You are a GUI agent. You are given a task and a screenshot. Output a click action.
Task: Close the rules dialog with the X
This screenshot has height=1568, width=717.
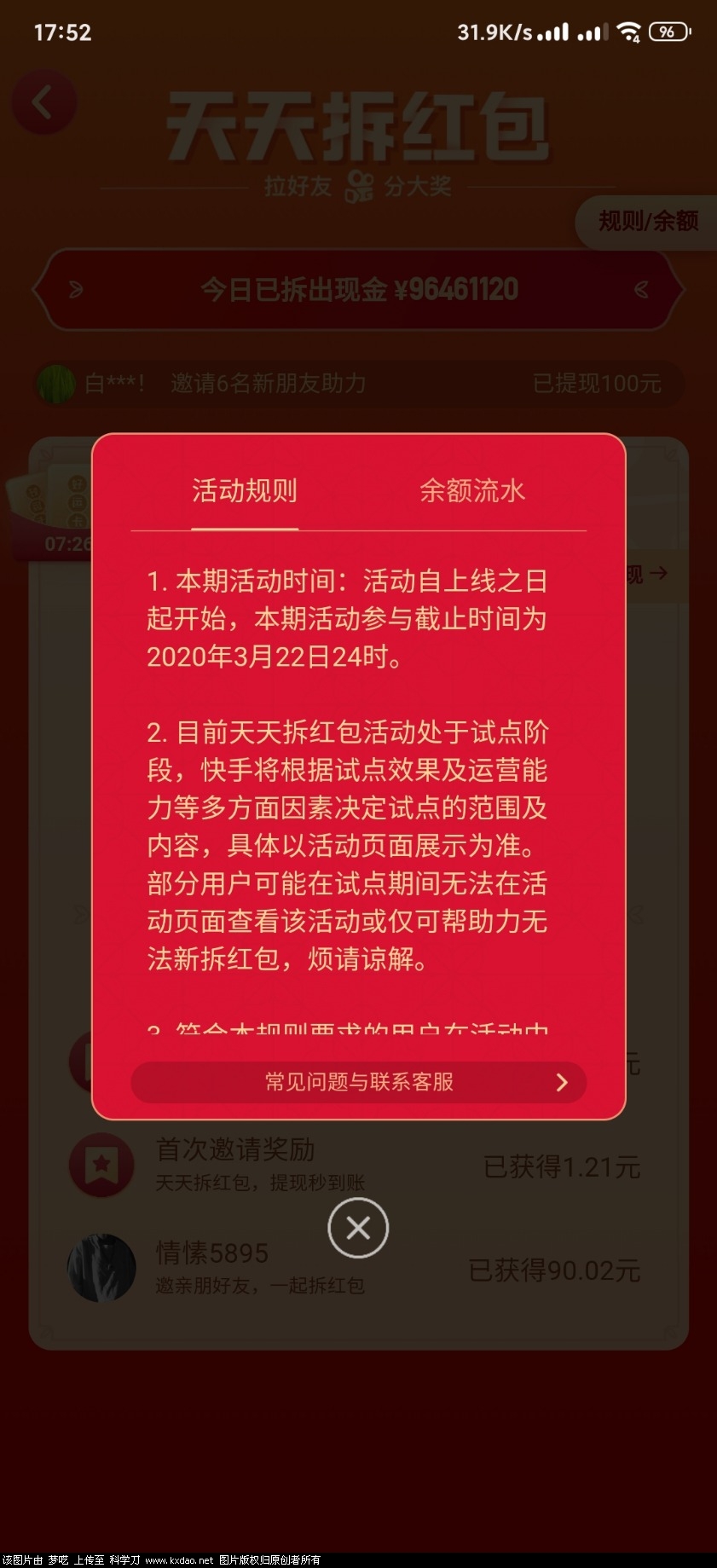358,1228
